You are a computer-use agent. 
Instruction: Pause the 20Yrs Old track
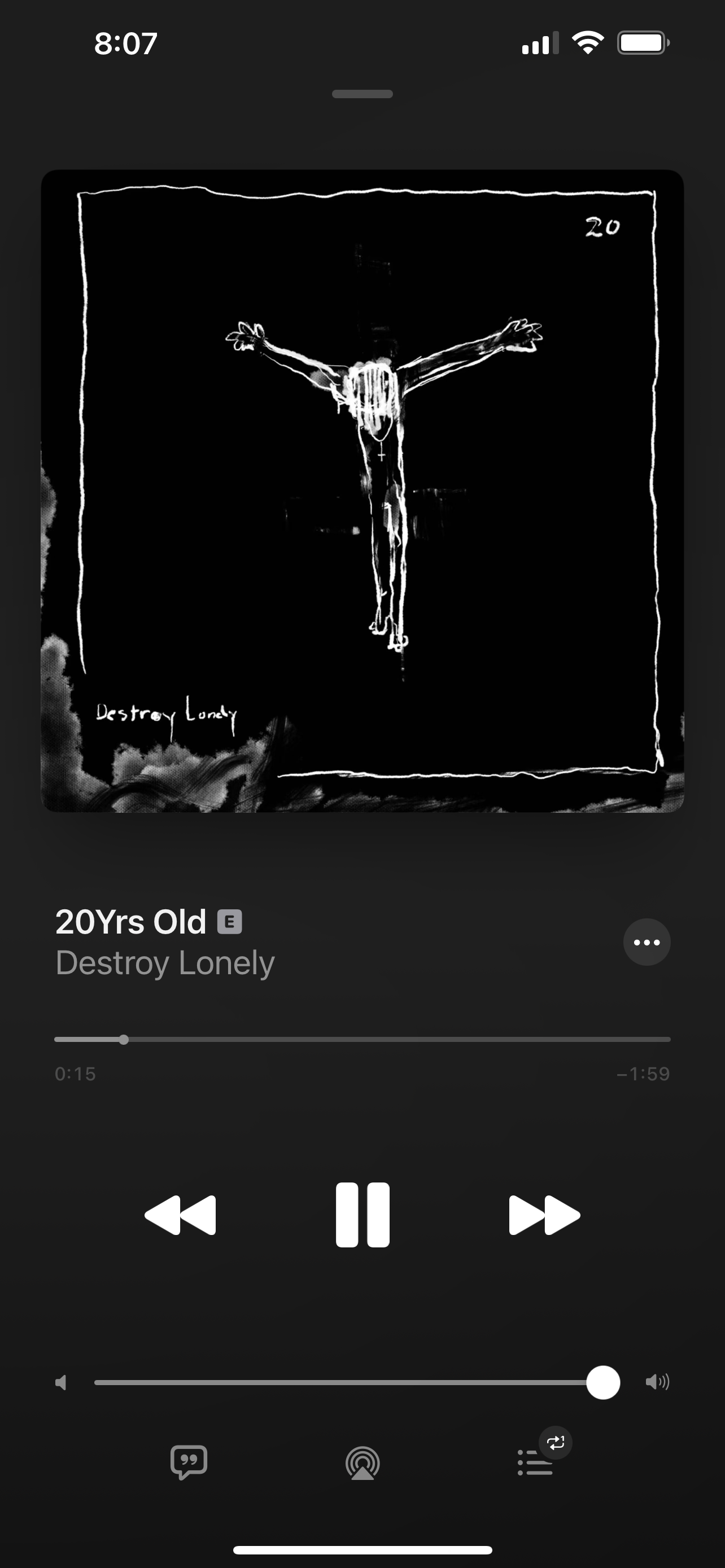(x=362, y=1215)
